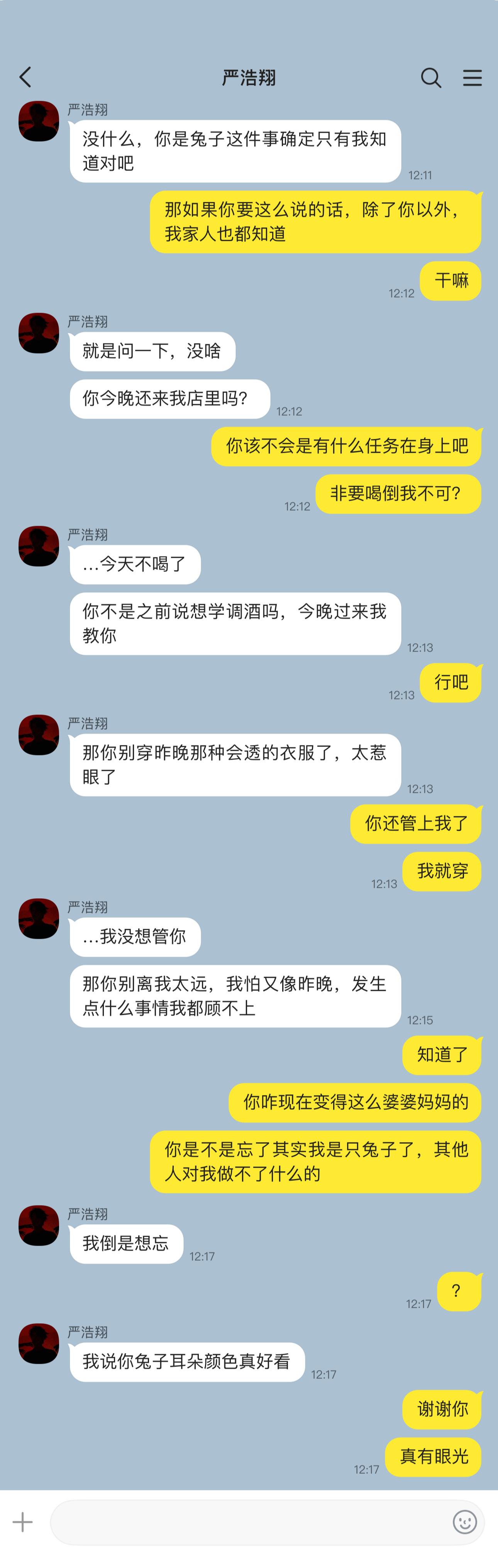Tap the plus attachment button
498x1568 pixels.
(22, 1522)
